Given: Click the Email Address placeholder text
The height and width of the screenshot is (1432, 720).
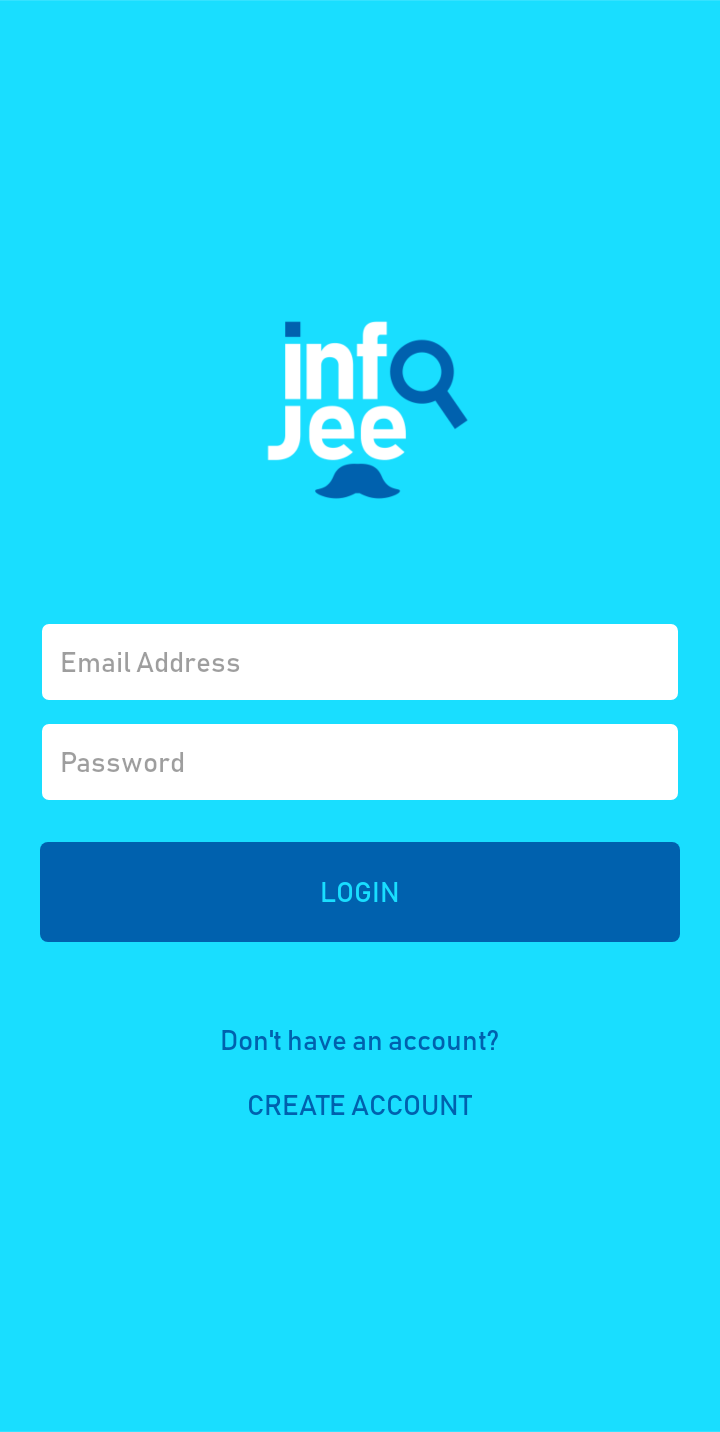Looking at the screenshot, I should point(150,662).
